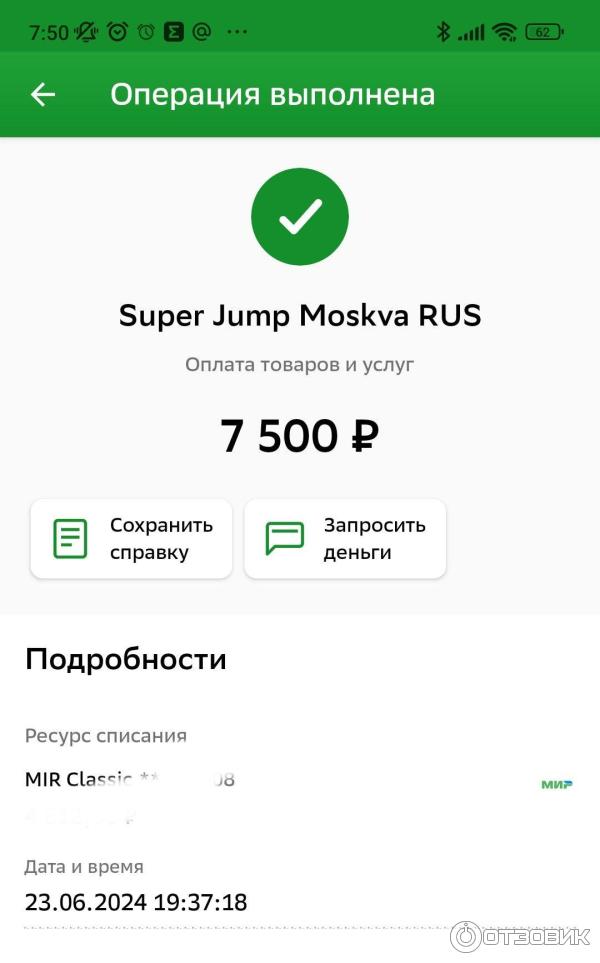The width and height of the screenshot is (600, 963).
Task: Tap Сохранить справку button
Action: [131, 539]
